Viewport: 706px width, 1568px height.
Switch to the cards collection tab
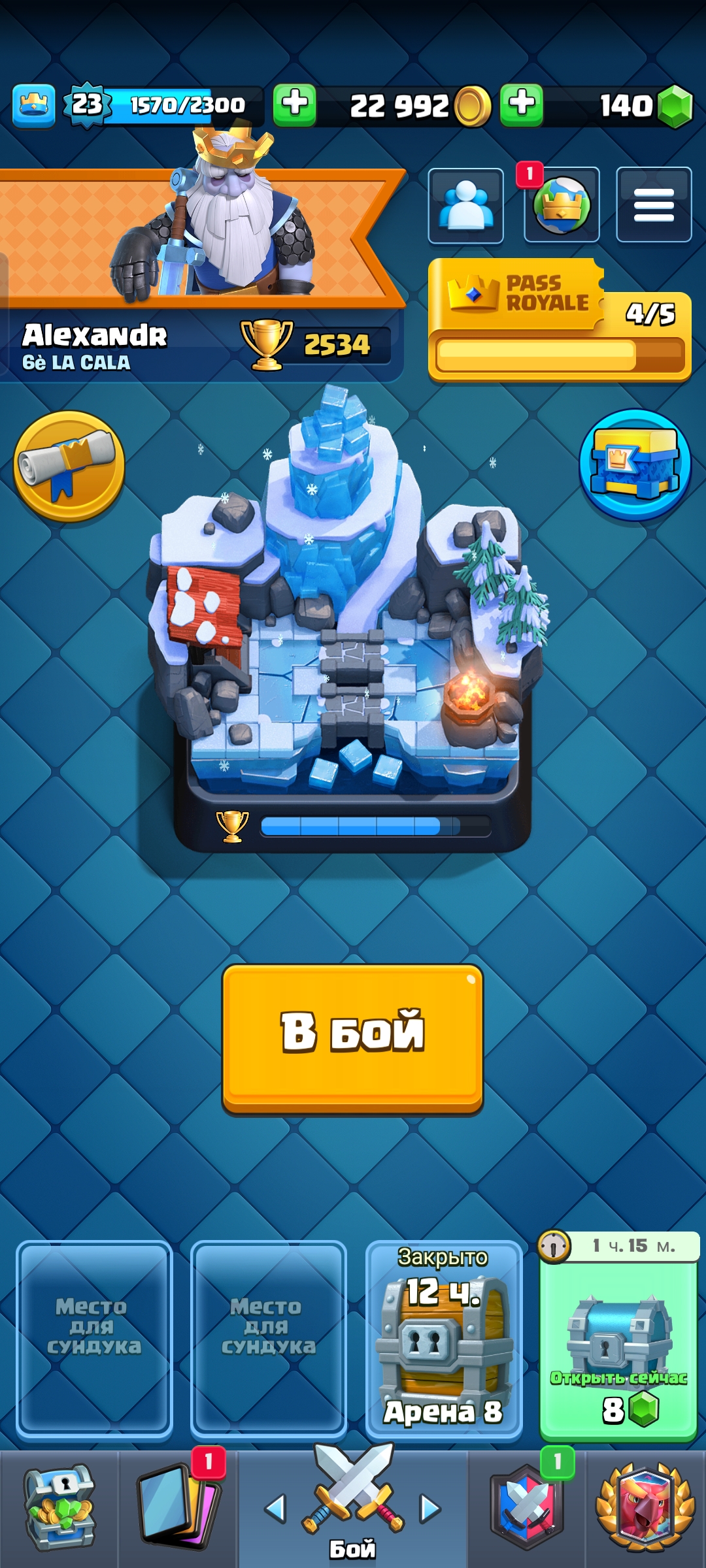pyautogui.click(x=176, y=1508)
